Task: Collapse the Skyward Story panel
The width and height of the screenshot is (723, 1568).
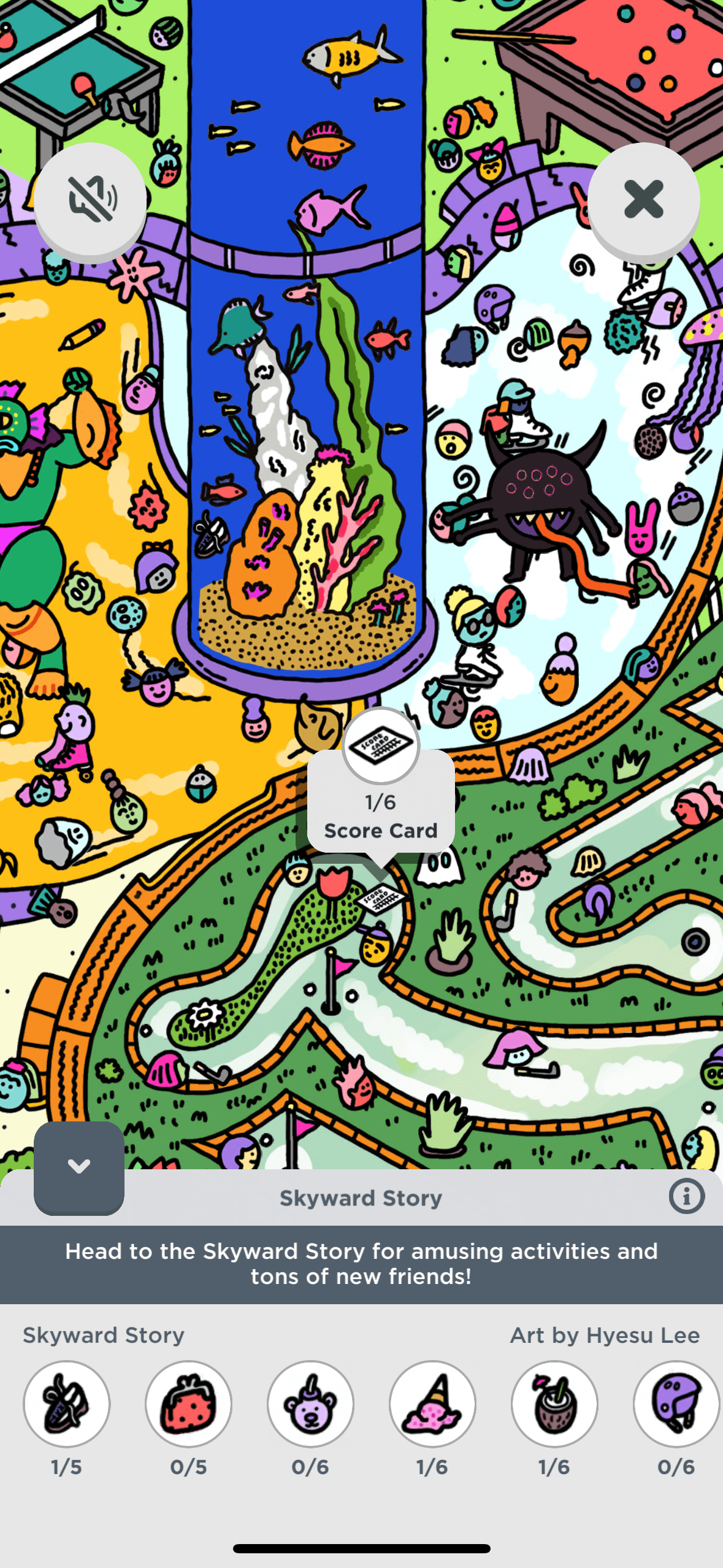Action: [x=79, y=1167]
